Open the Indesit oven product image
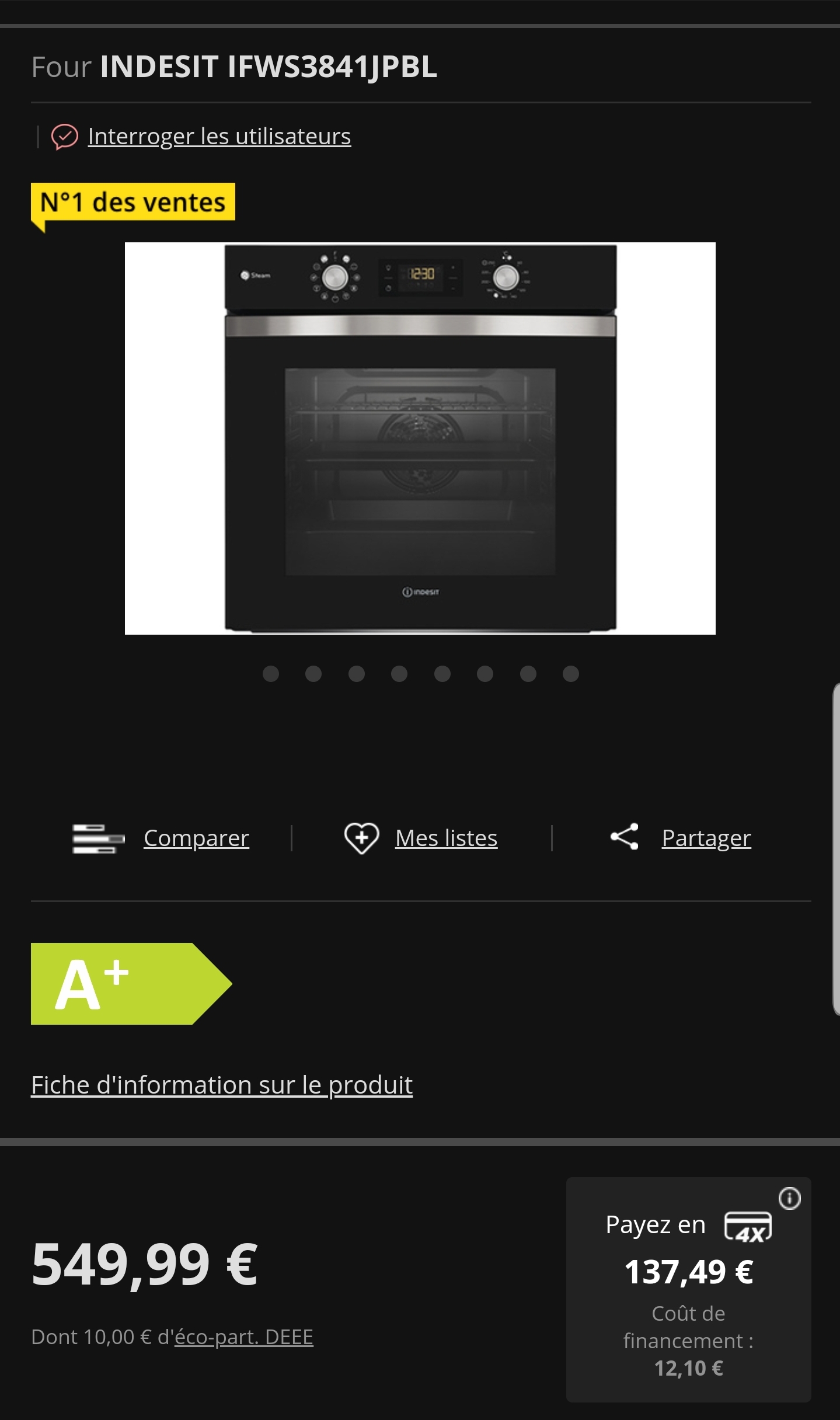Image resolution: width=840 pixels, height=1420 pixels. tap(420, 438)
